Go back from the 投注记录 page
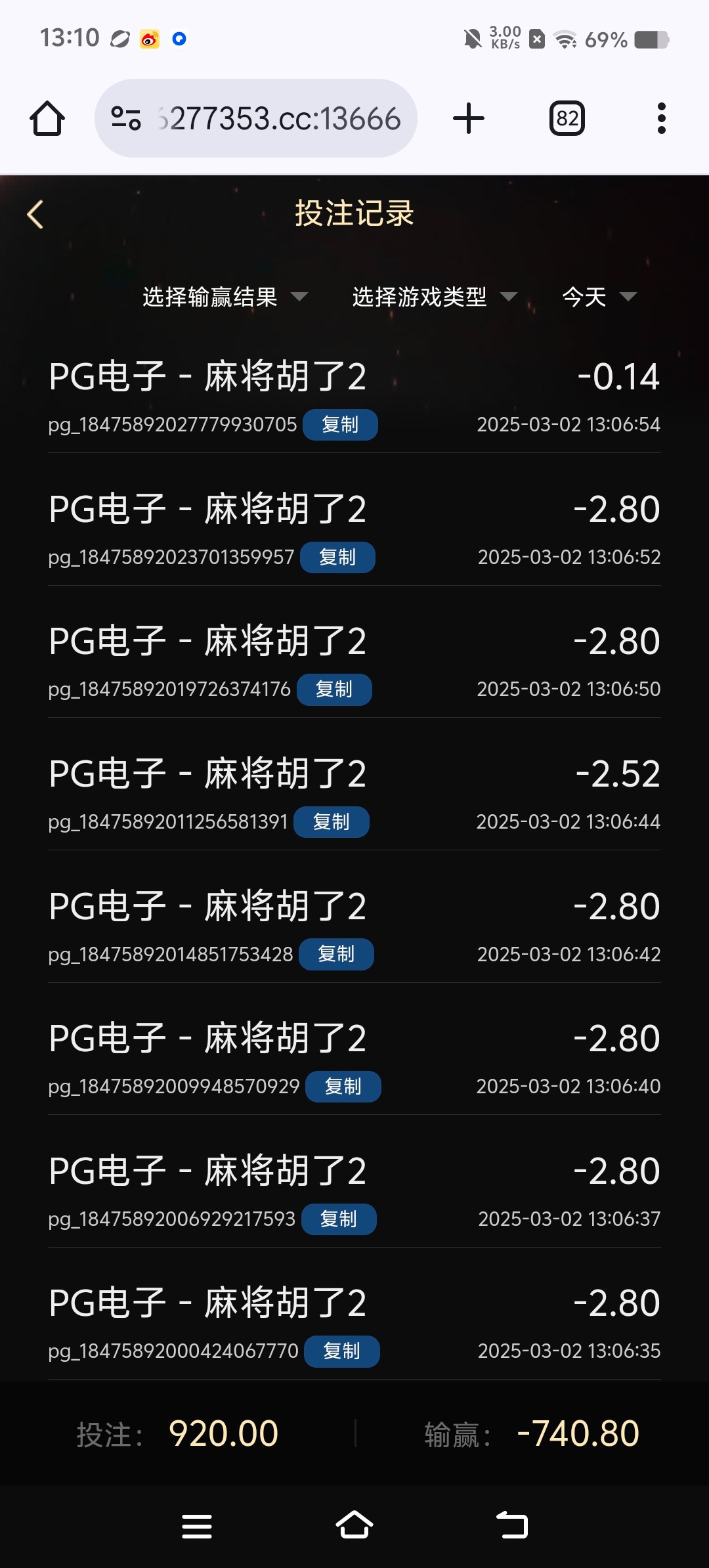709x1568 pixels. 35,215
